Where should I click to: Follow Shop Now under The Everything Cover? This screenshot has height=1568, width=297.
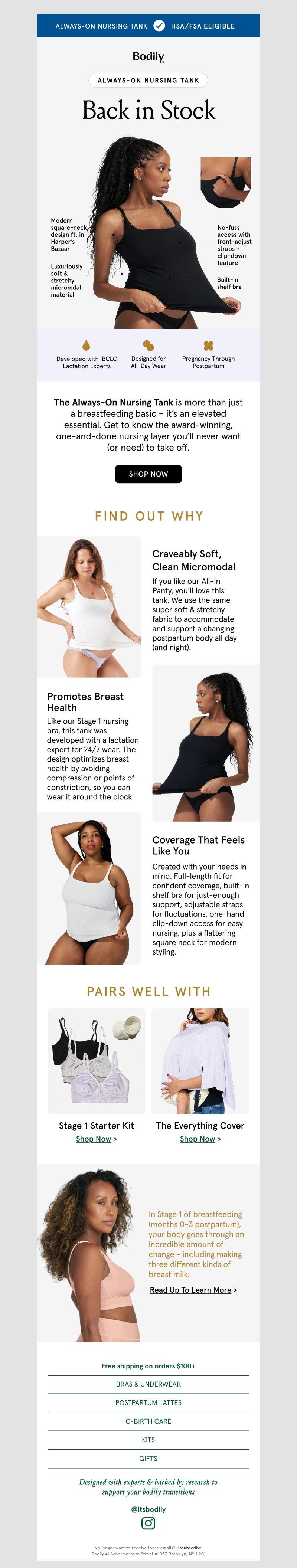click(200, 1139)
